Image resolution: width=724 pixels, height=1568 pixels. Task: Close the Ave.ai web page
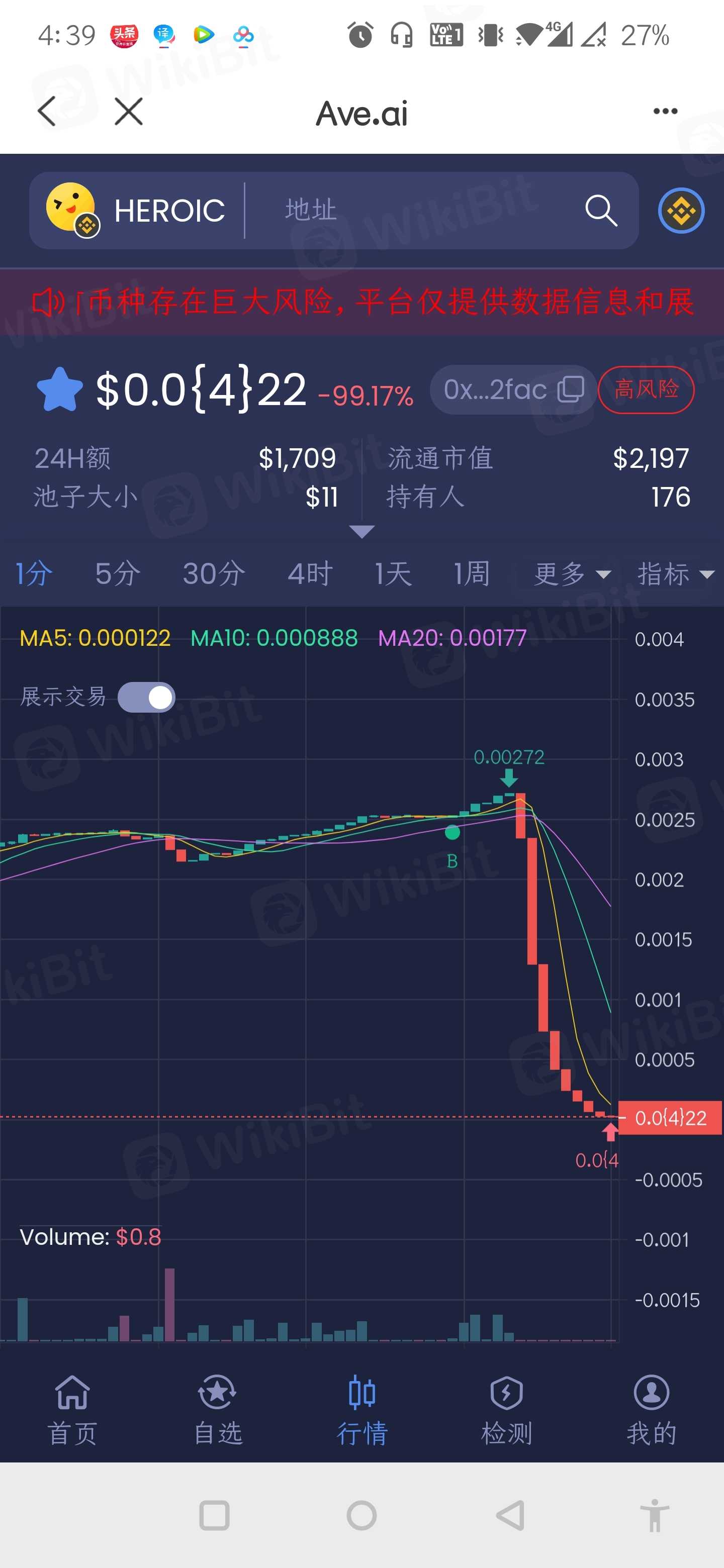coord(129,112)
